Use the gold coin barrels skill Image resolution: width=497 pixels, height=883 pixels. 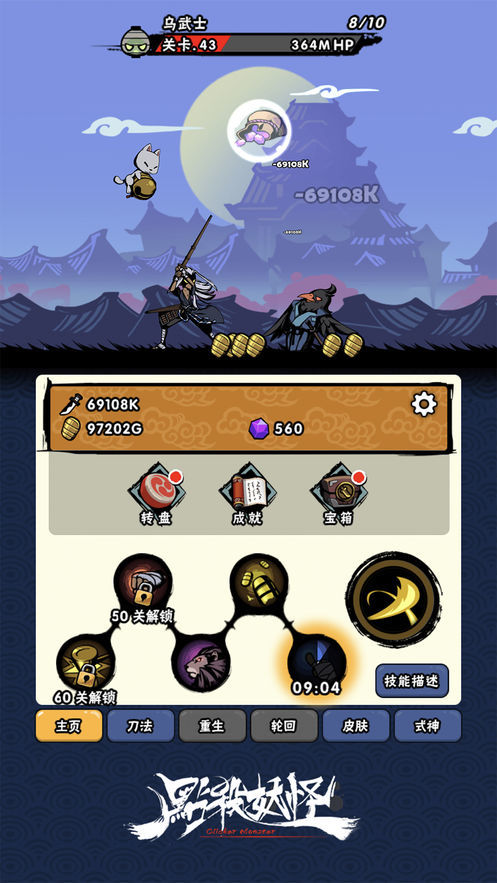point(259,583)
